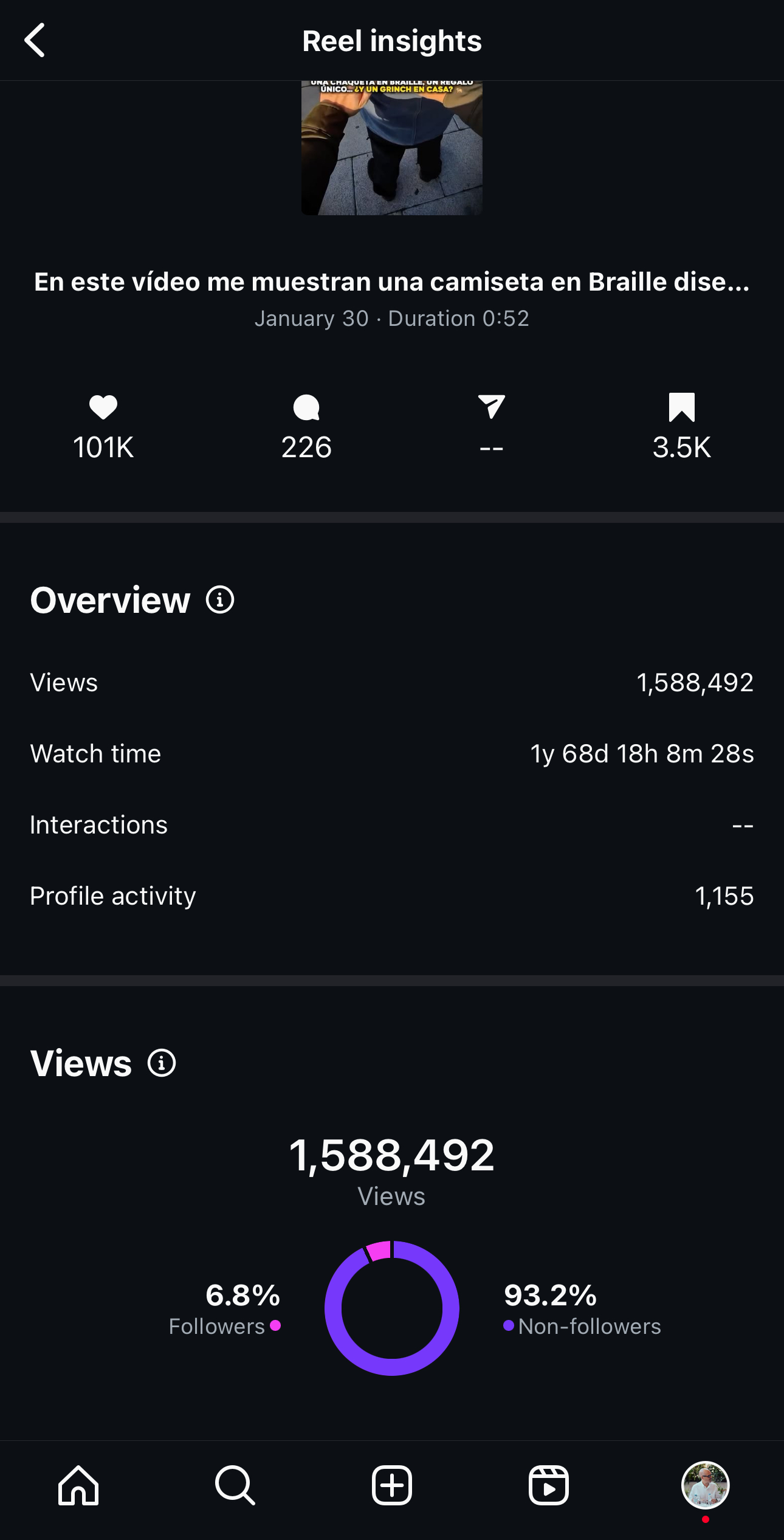Image resolution: width=784 pixels, height=1540 pixels.
Task: Open the Search tab
Action: point(235,1485)
